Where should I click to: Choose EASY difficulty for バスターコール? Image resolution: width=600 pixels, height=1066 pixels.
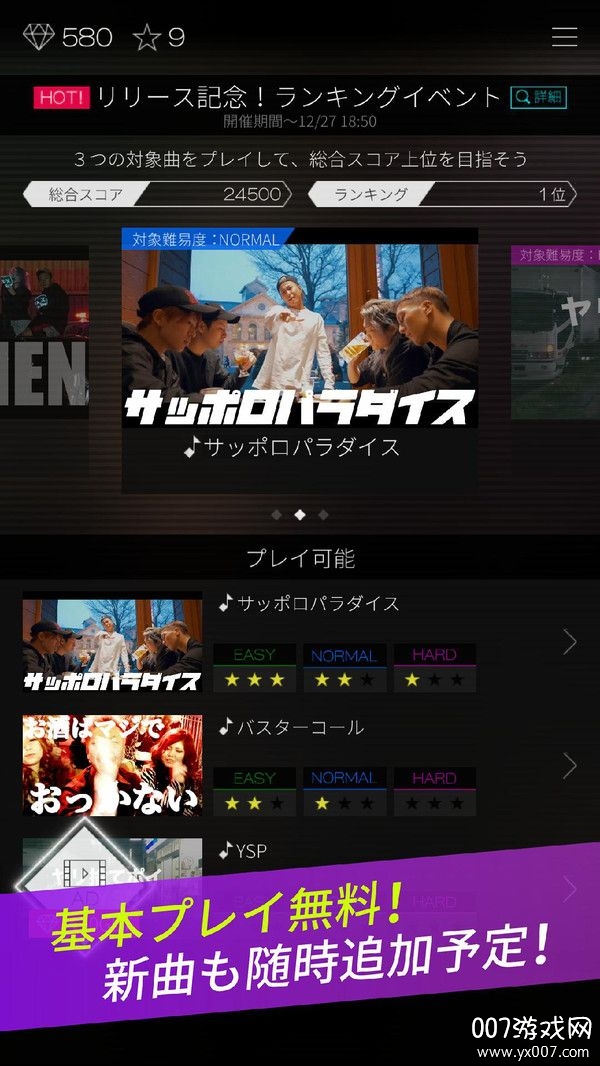pos(254,791)
